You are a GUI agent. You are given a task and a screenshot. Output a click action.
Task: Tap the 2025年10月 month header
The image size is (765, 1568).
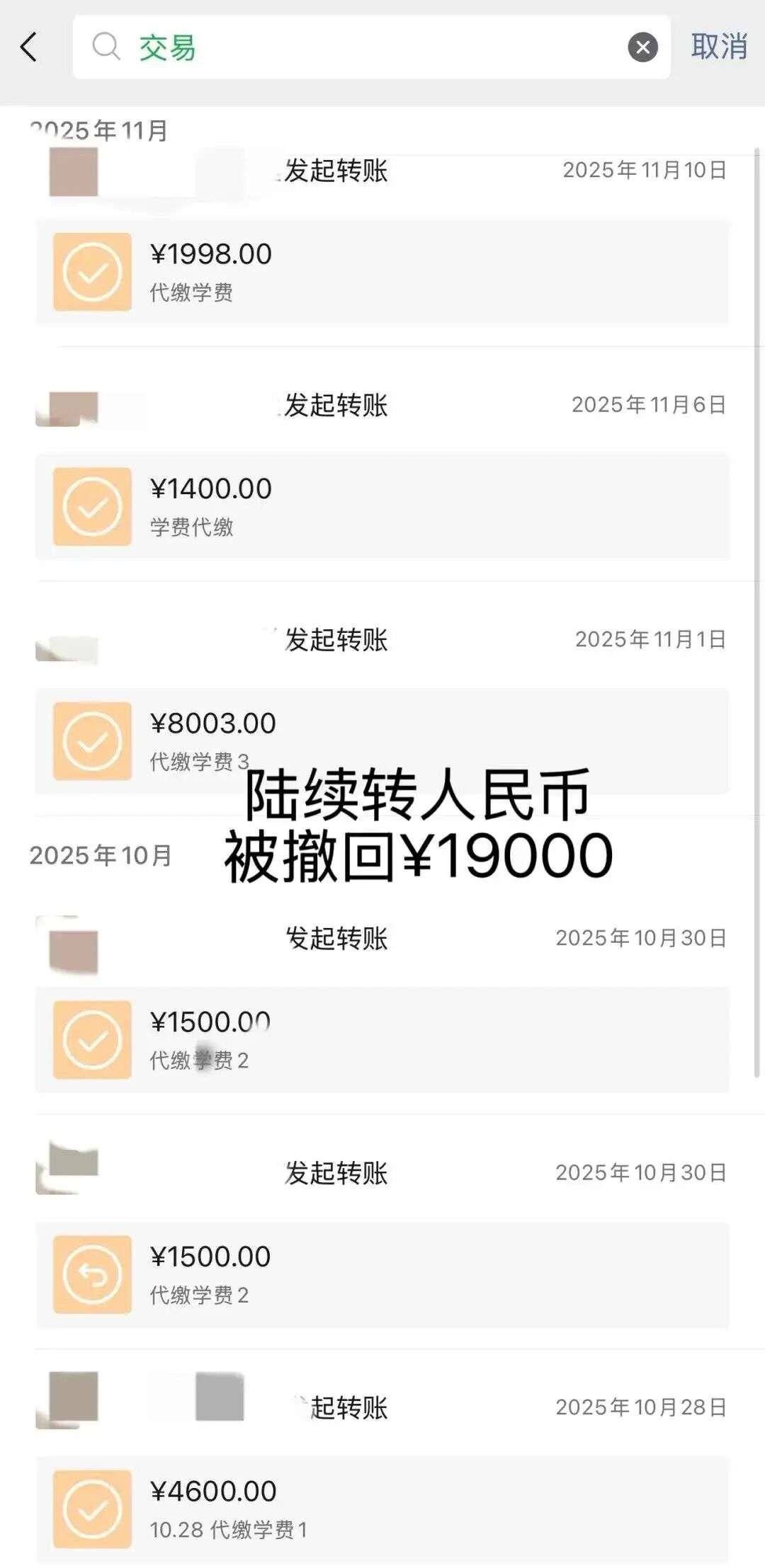coord(99,855)
